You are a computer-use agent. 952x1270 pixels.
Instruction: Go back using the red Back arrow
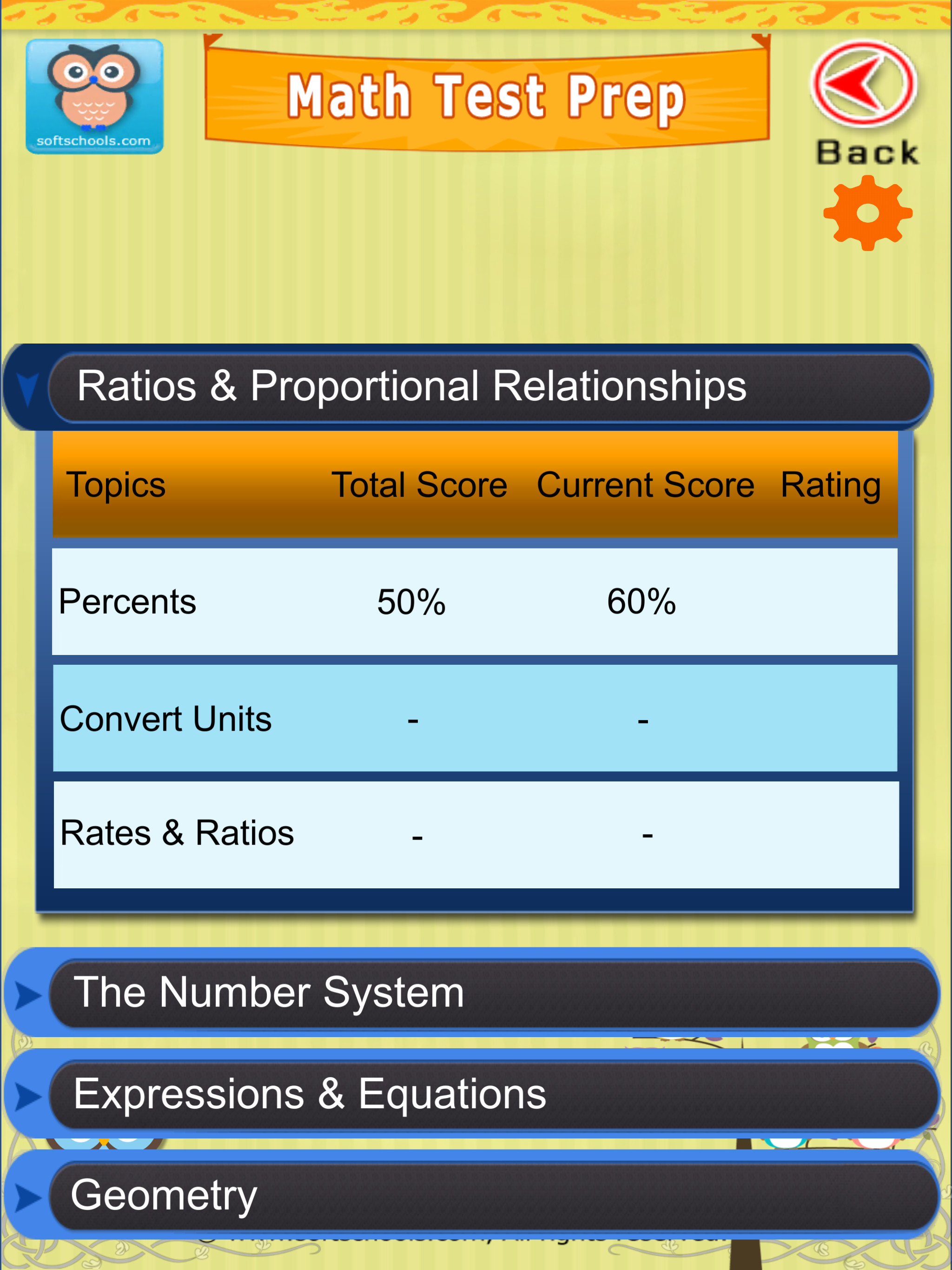[x=864, y=85]
